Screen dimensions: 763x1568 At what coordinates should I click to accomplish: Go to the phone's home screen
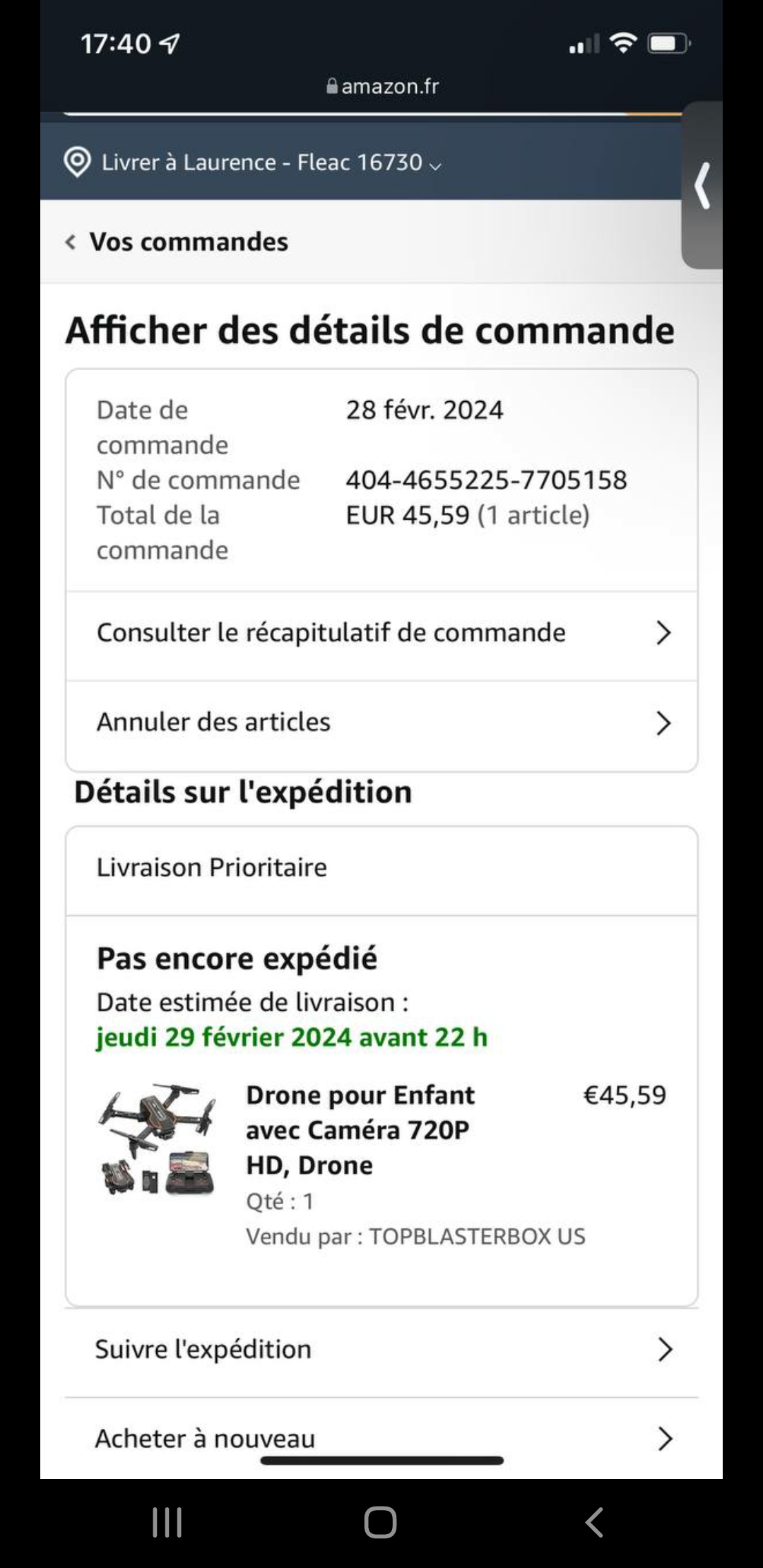[x=380, y=1523]
